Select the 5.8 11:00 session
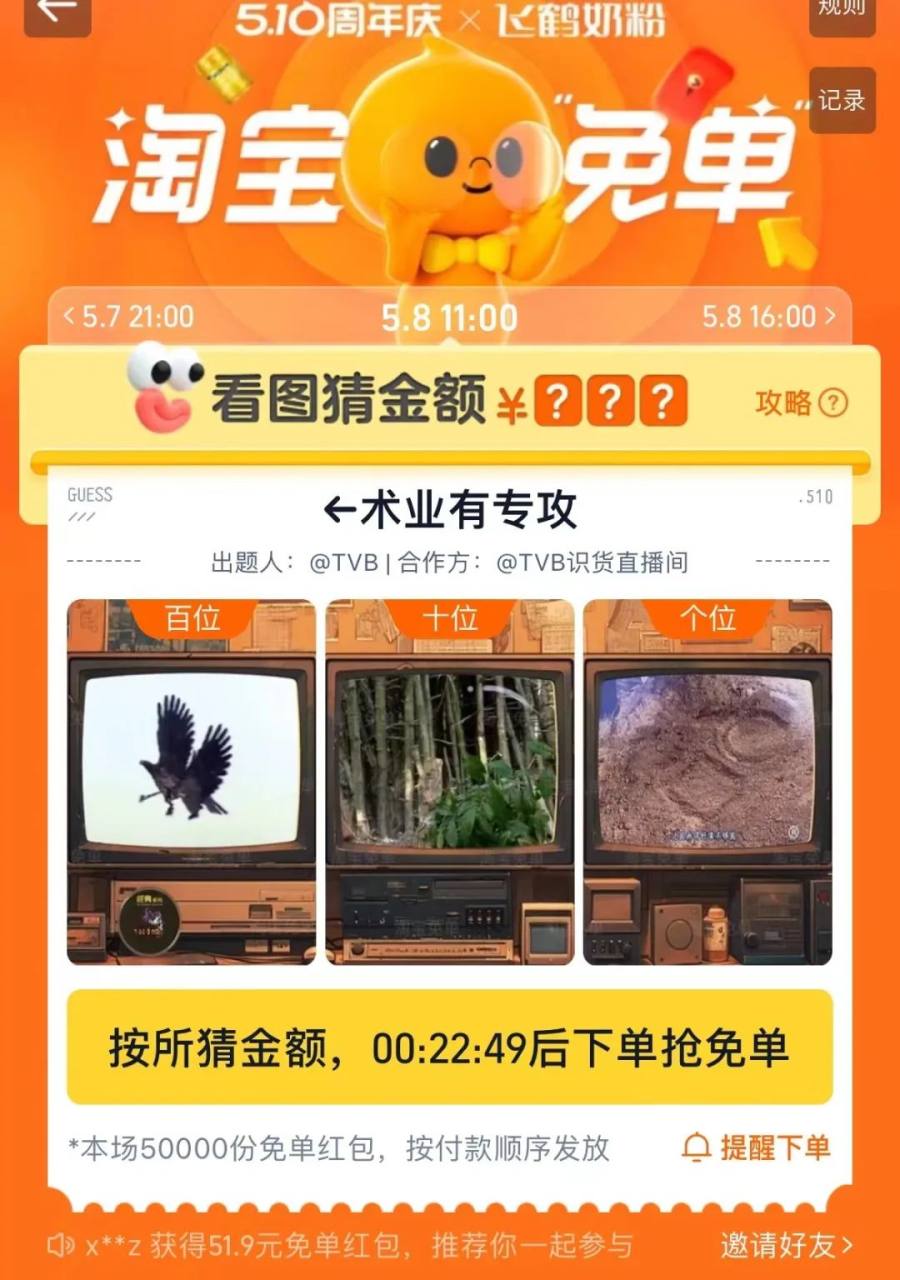This screenshot has width=900, height=1280. (449, 318)
